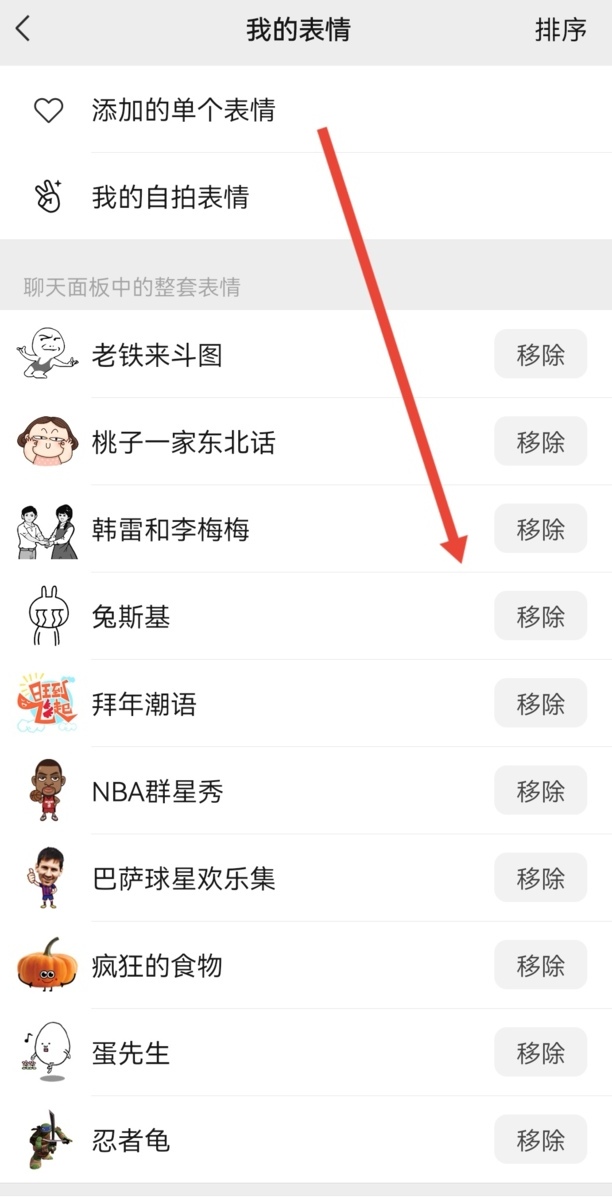The image size is (612, 1203).
Task: Remove the 拜年潮语 sticker pack
Action: (x=540, y=704)
